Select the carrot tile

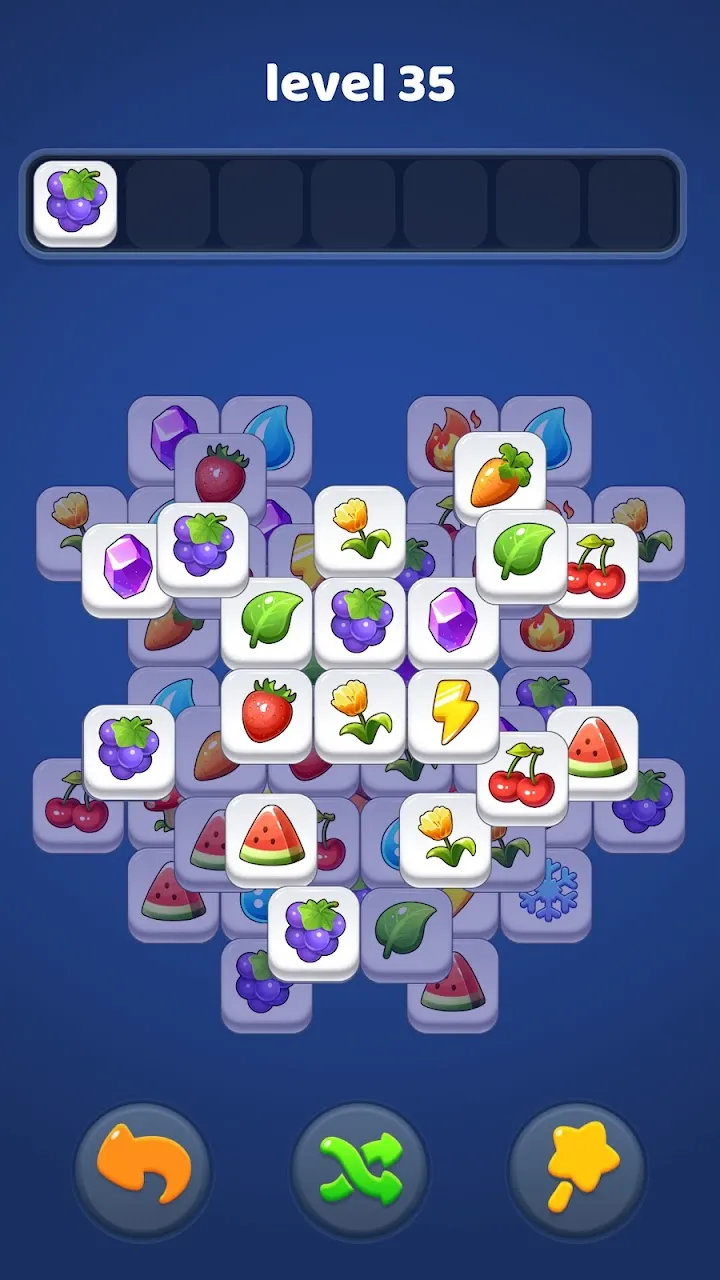[x=500, y=478]
